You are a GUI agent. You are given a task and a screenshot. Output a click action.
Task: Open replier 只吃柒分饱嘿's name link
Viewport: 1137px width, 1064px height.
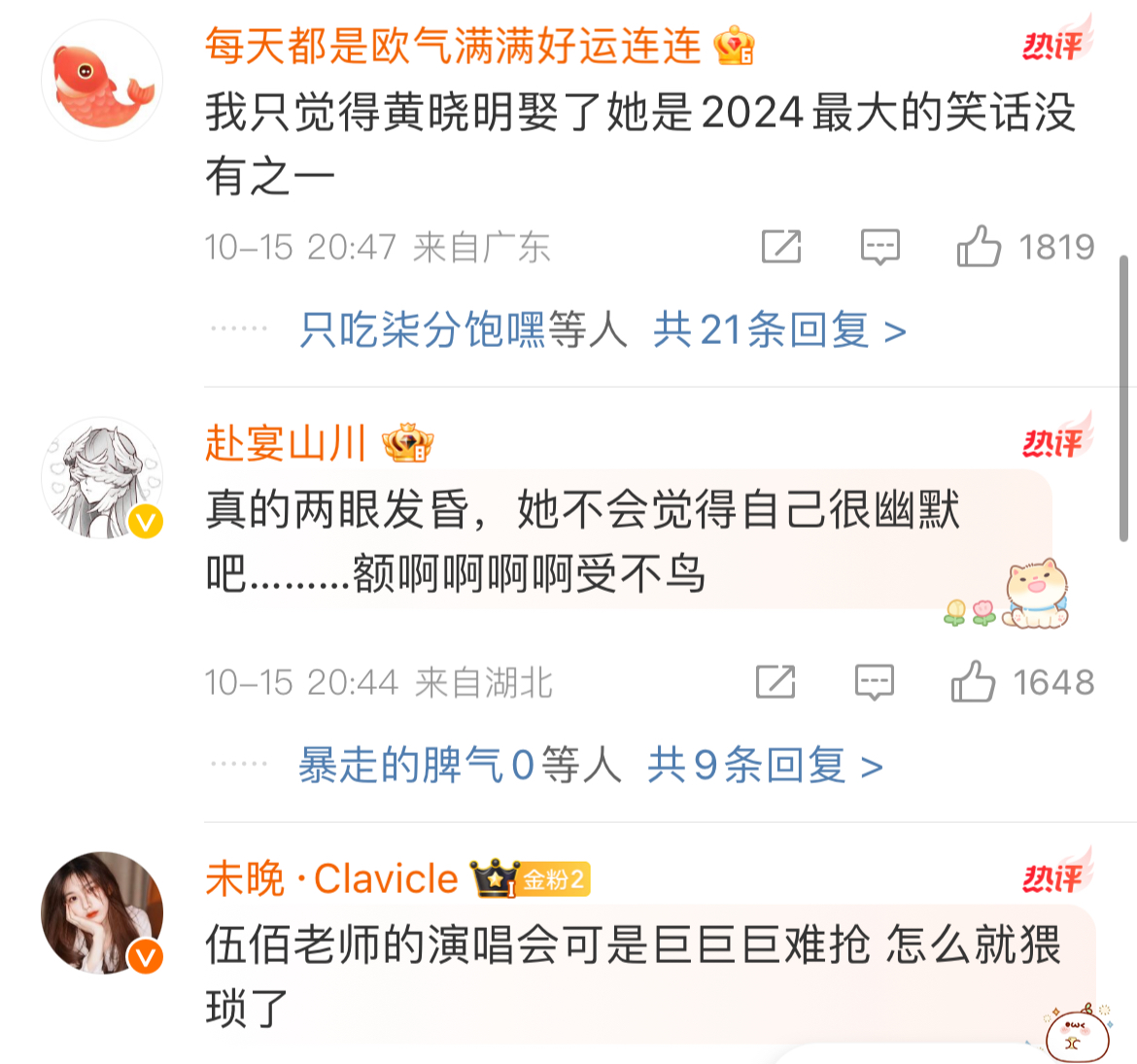[x=422, y=330]
